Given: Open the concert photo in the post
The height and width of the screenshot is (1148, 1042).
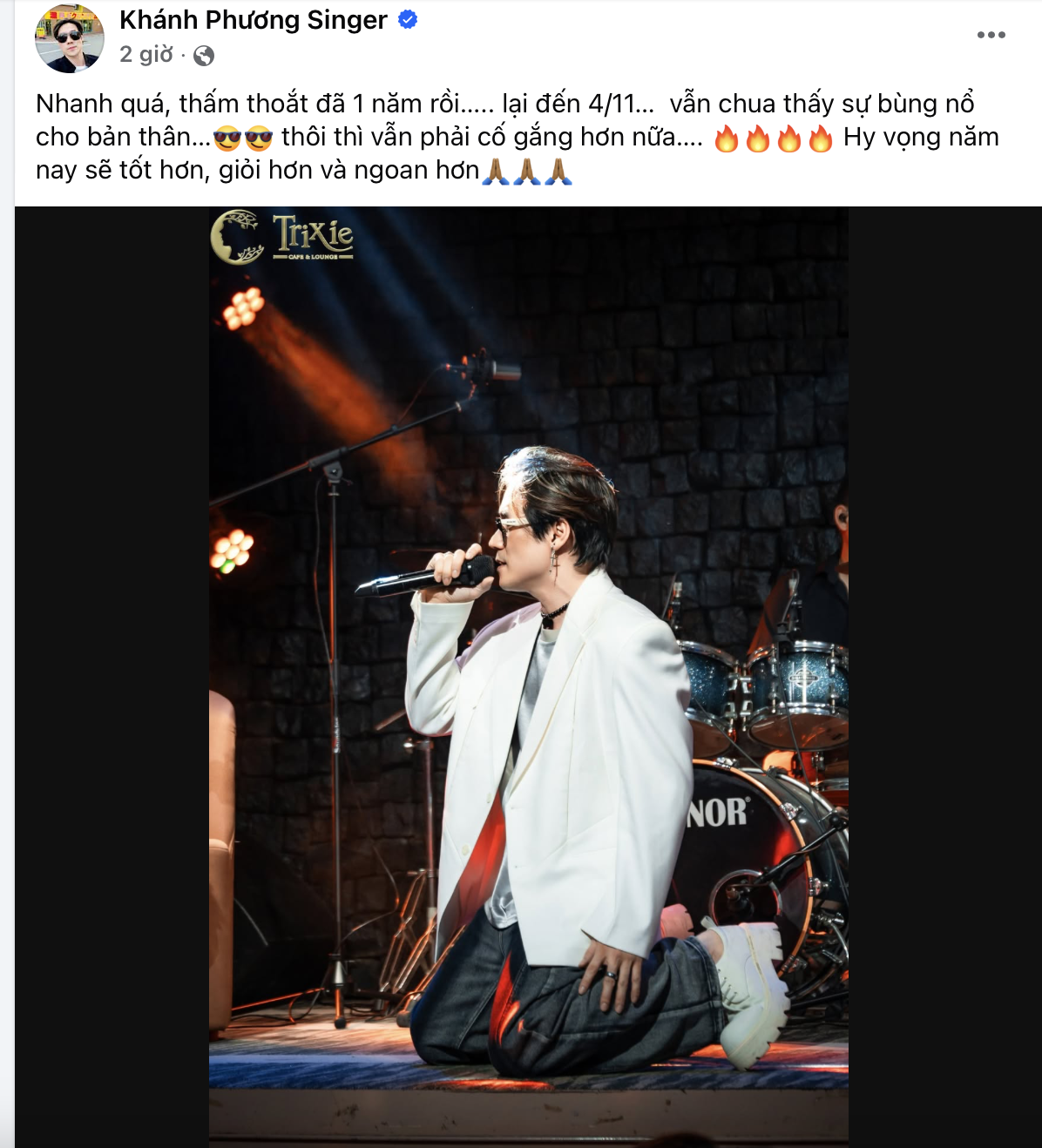Looking at the screenshot, I should [528, 676].
